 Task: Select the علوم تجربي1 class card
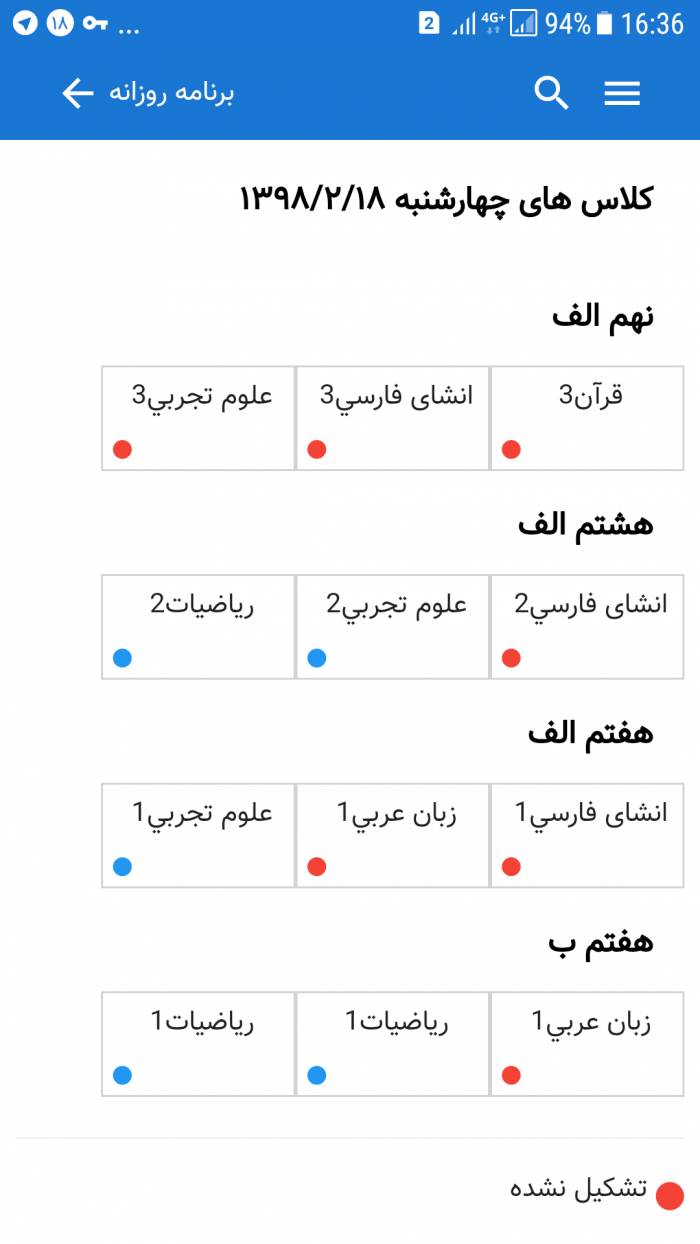click(199, 835)
